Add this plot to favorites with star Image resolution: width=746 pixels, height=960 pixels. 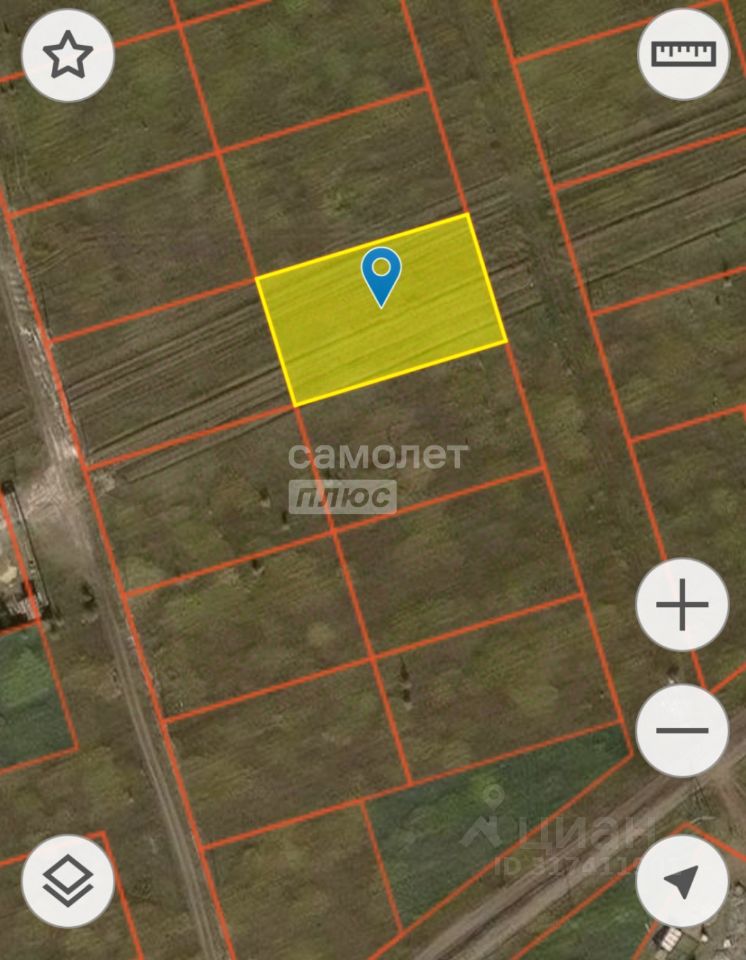(x=68, y=55)
